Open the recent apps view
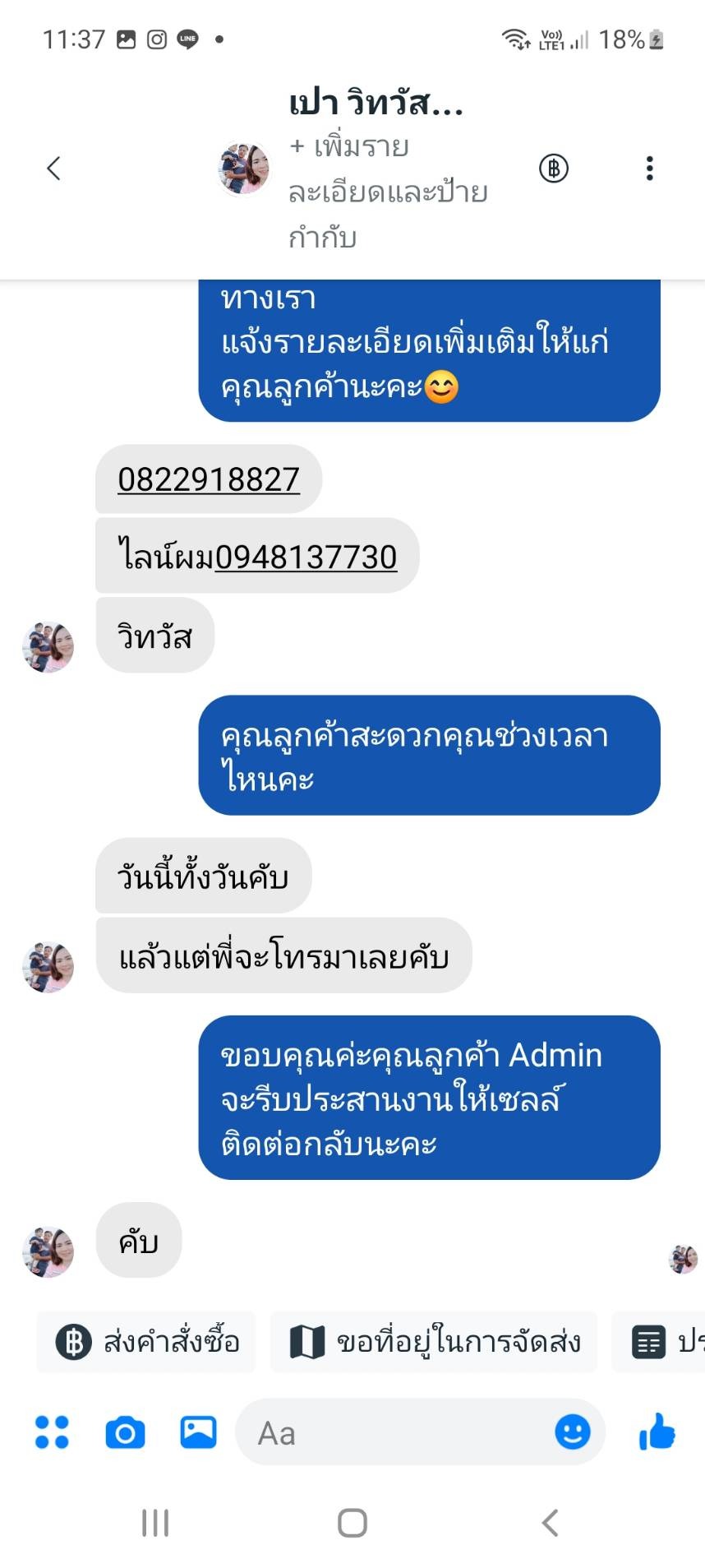This screenshot has width=705, height=1568. pos(155,1523)
